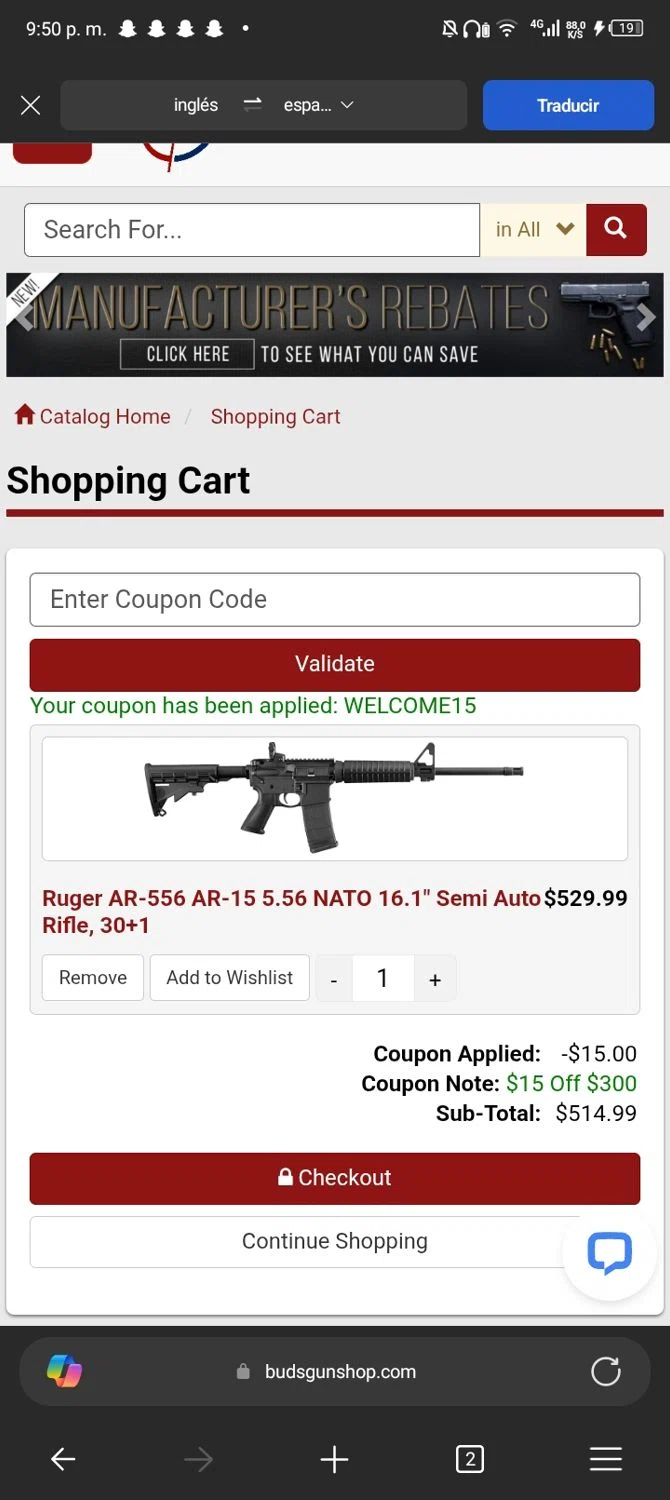Submit search with the magnifier button
Image resolution: width=670 pixels, height=1500 pixels.
click(x=616, y=229)
